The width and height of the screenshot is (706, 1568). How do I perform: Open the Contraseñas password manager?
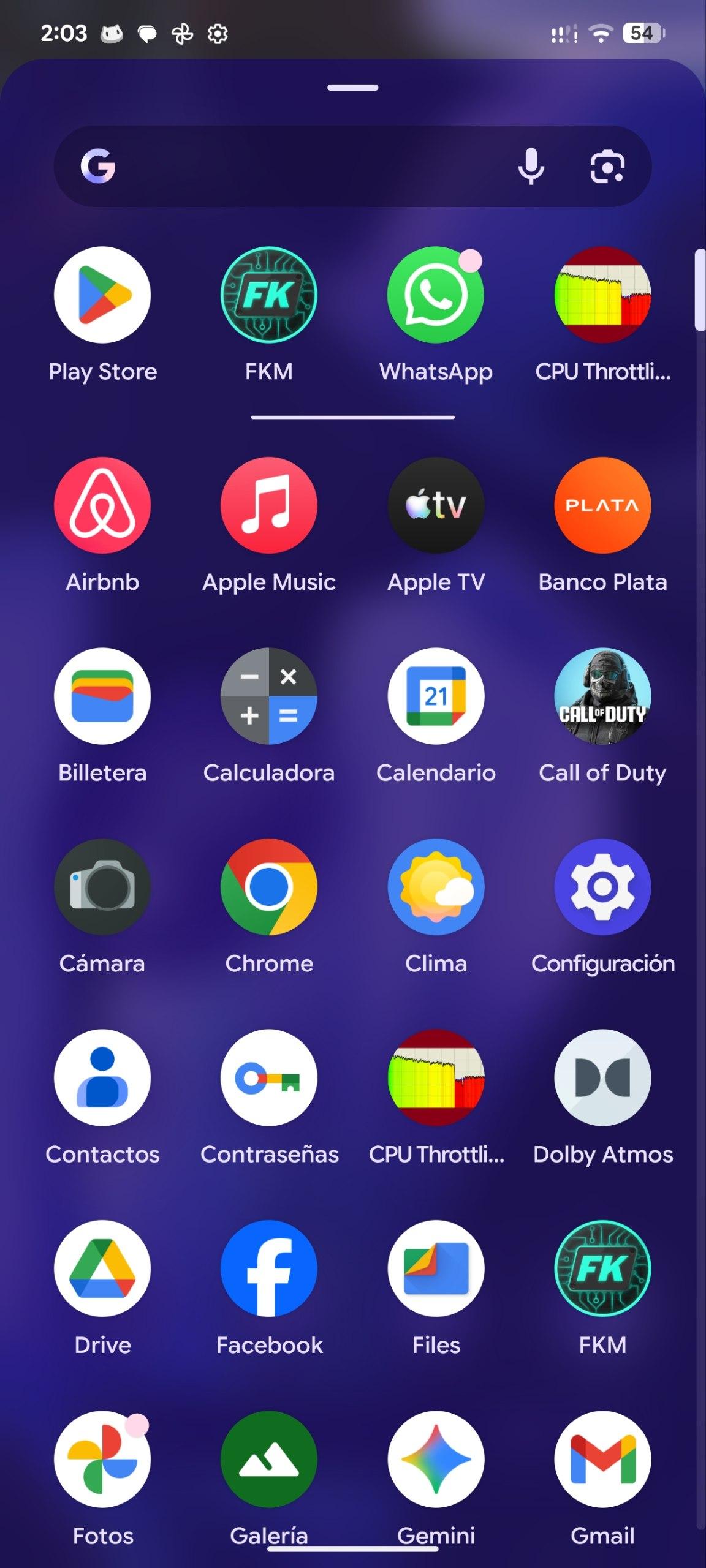tap(269, 1078)
